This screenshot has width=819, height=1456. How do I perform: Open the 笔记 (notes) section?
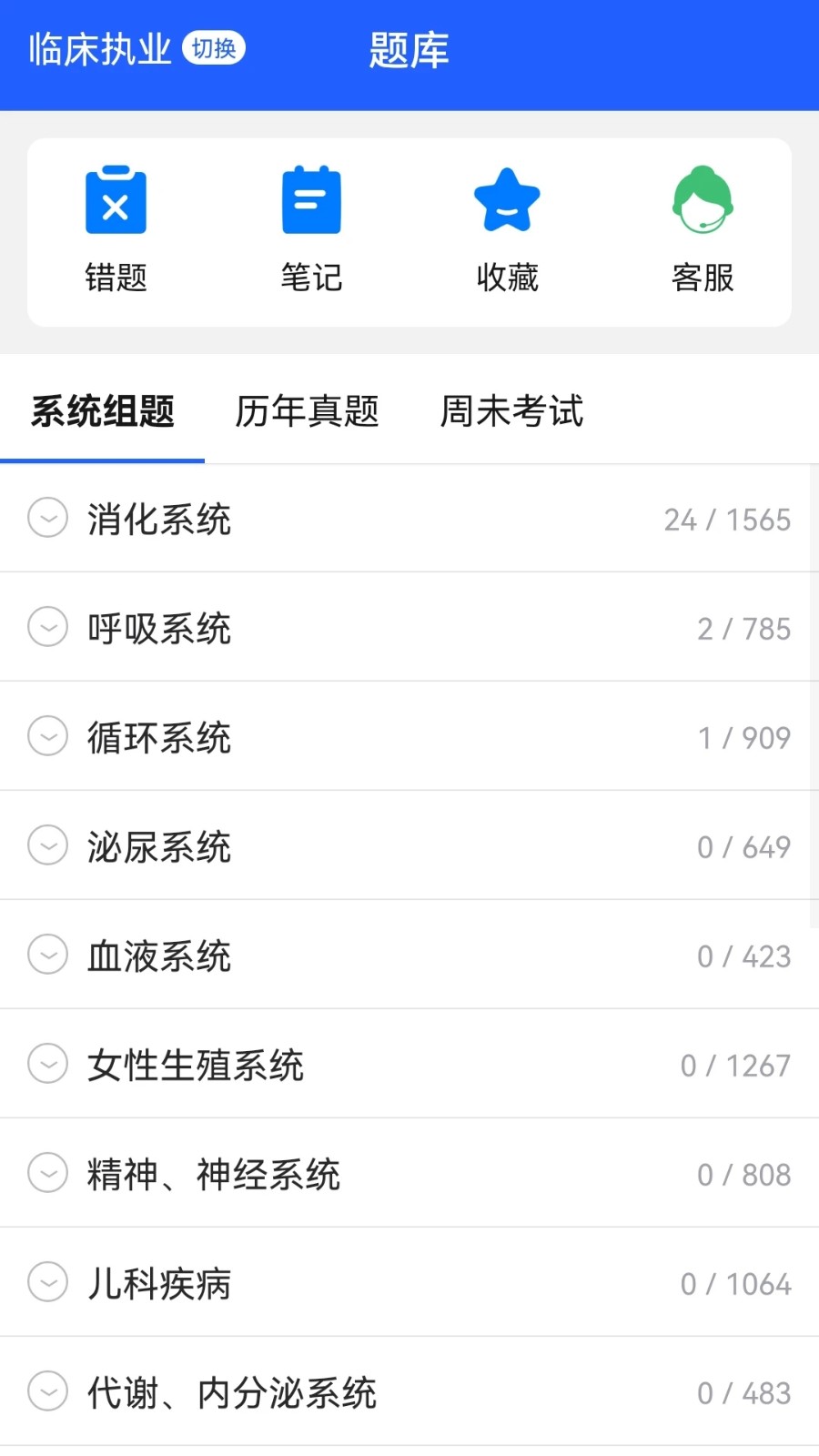[311, 227]
